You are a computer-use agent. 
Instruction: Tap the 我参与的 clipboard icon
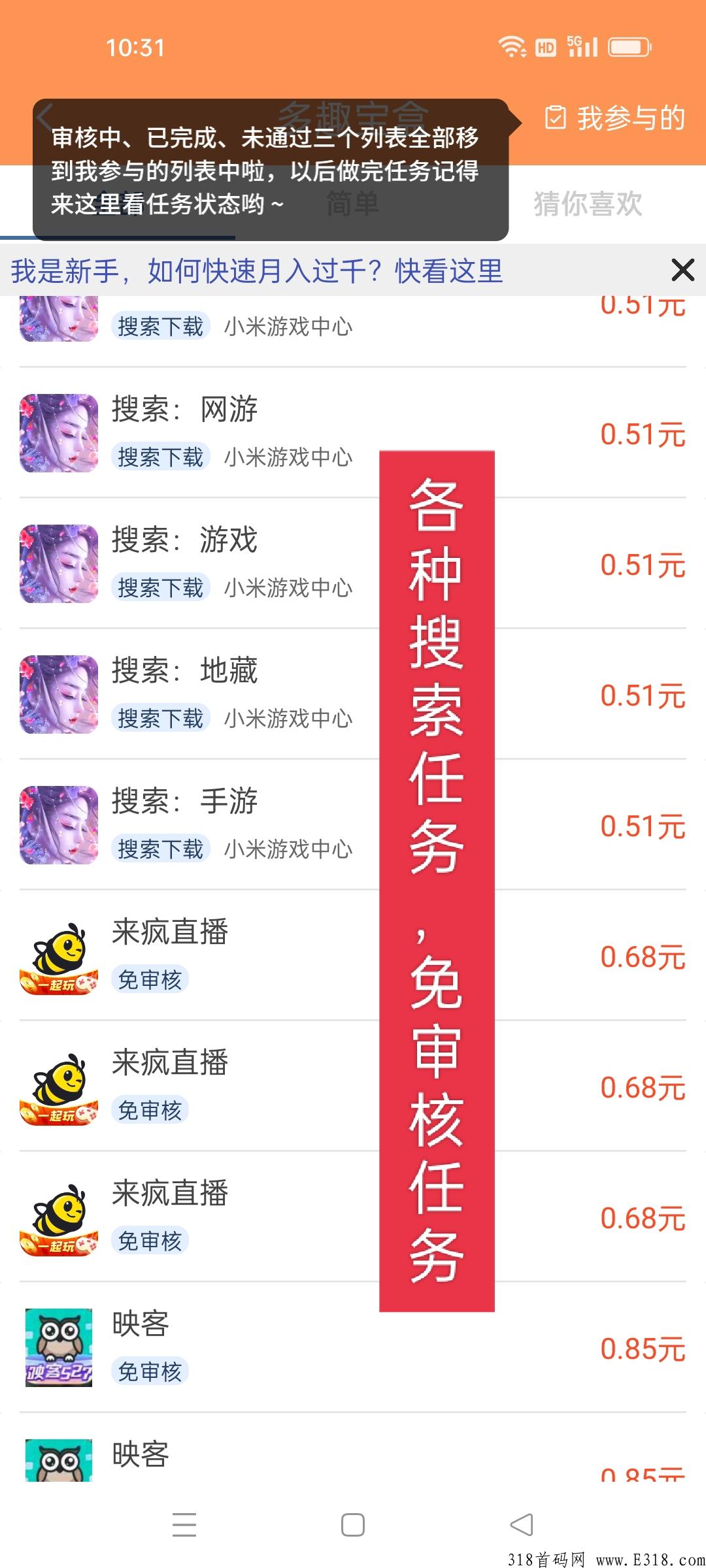[x=555, y=119]
